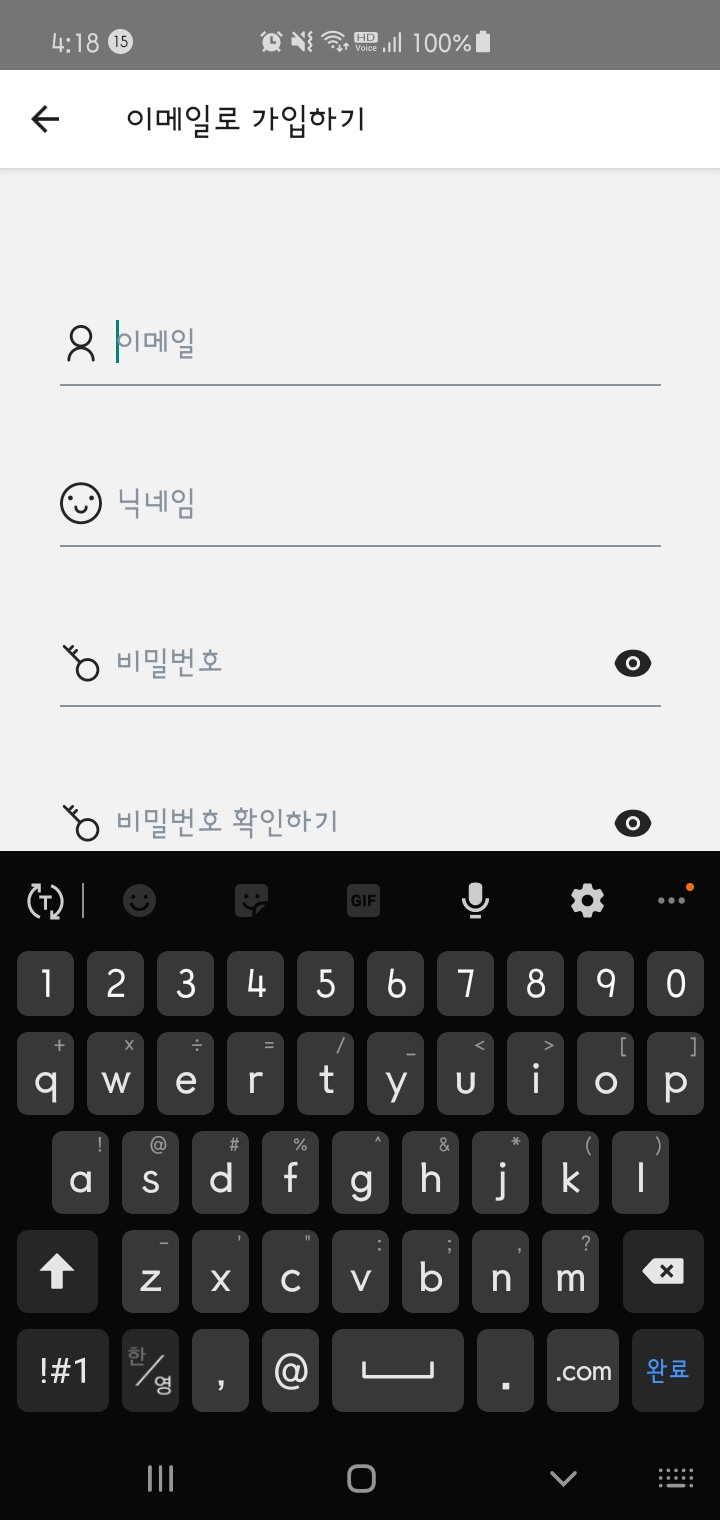Start voice input with the microphone icon
The width and height of the screenshot is (720, 1520).
475,900
